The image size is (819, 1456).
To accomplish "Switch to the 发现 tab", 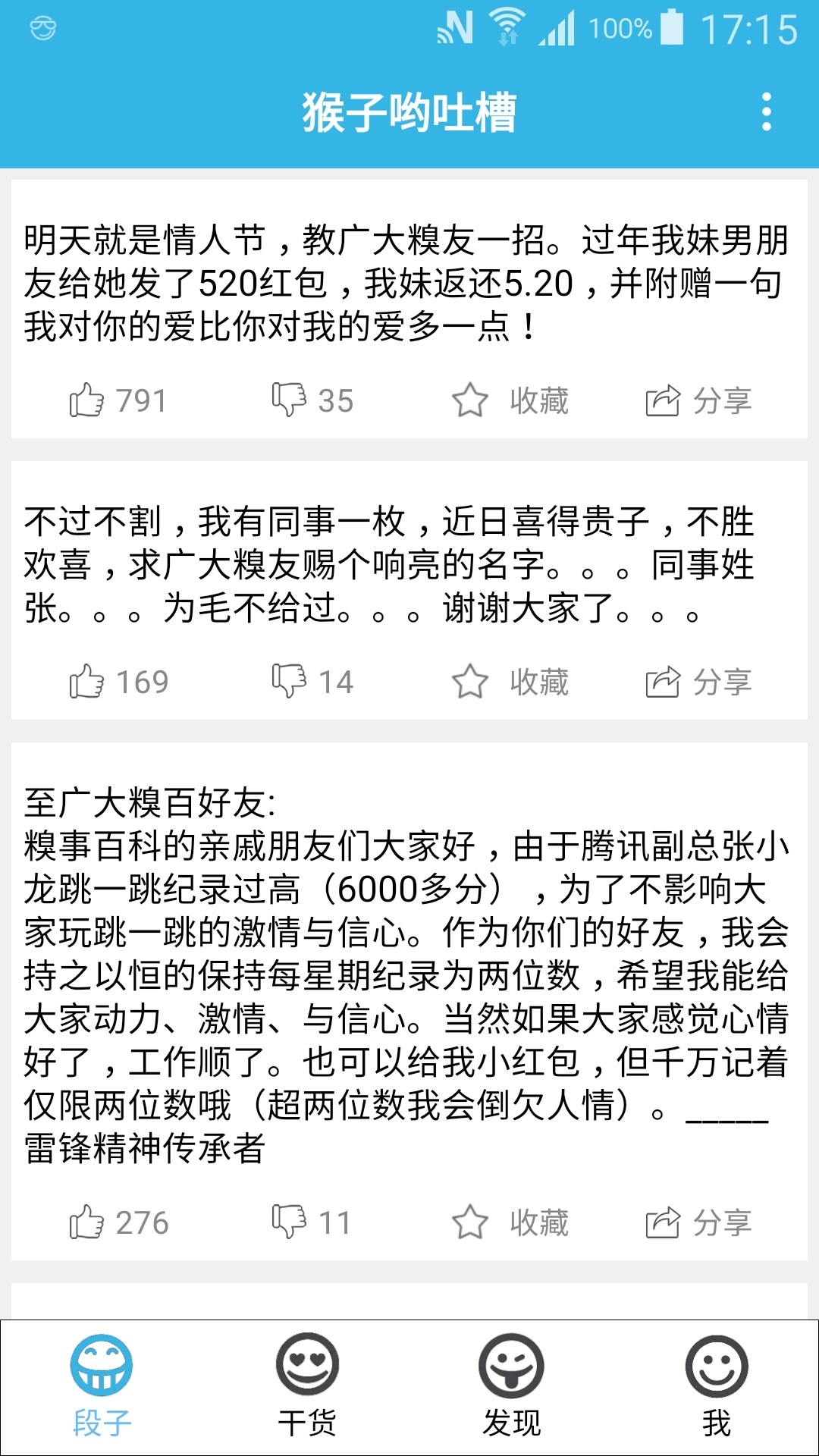I will [x=512, y=1386].
